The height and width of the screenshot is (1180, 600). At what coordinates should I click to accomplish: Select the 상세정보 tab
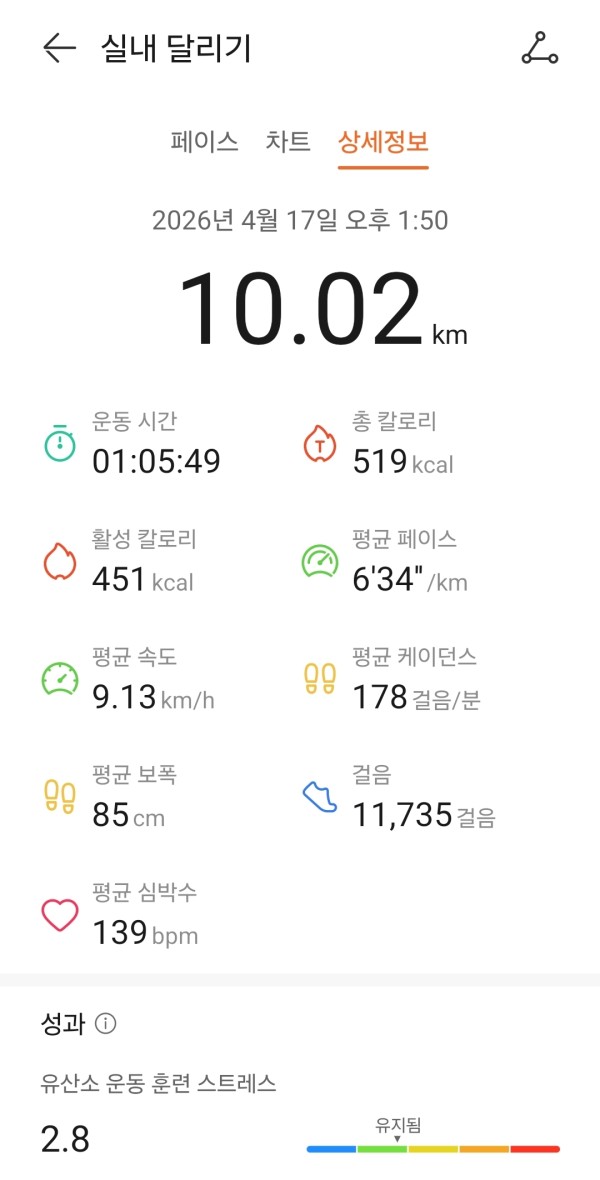pos(383,141)
